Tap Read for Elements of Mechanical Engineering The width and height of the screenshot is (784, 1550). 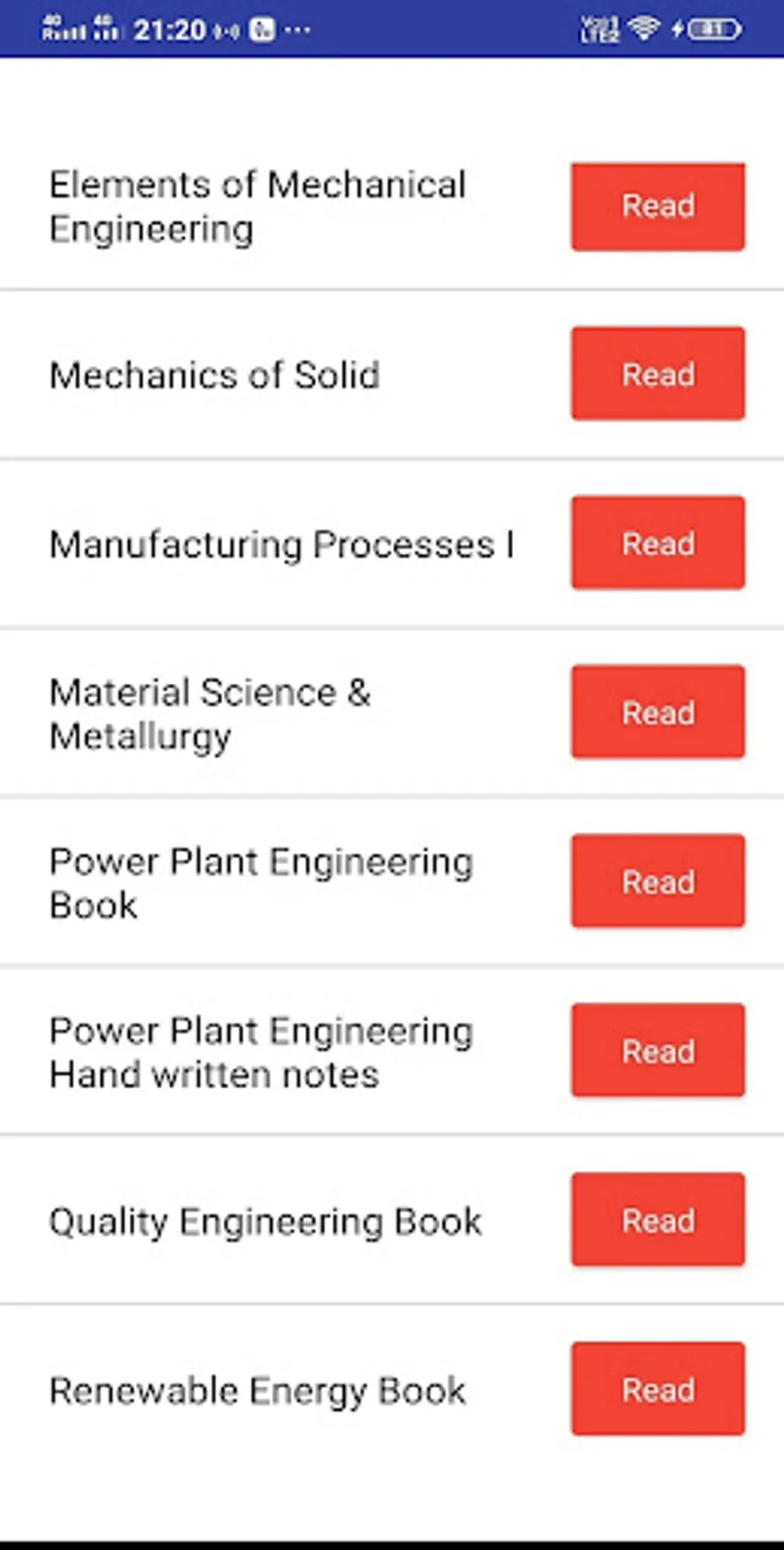click(658, 206)
